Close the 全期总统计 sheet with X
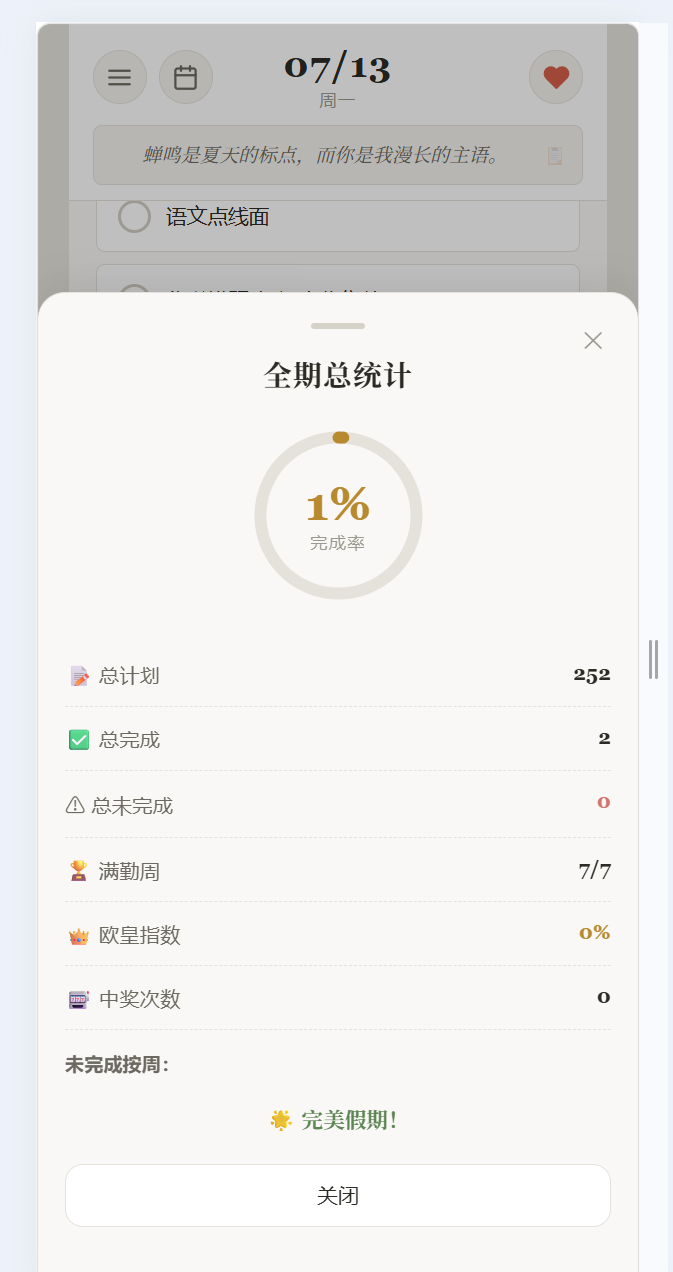The image size is (673, 1272). [x=593, y=341]
